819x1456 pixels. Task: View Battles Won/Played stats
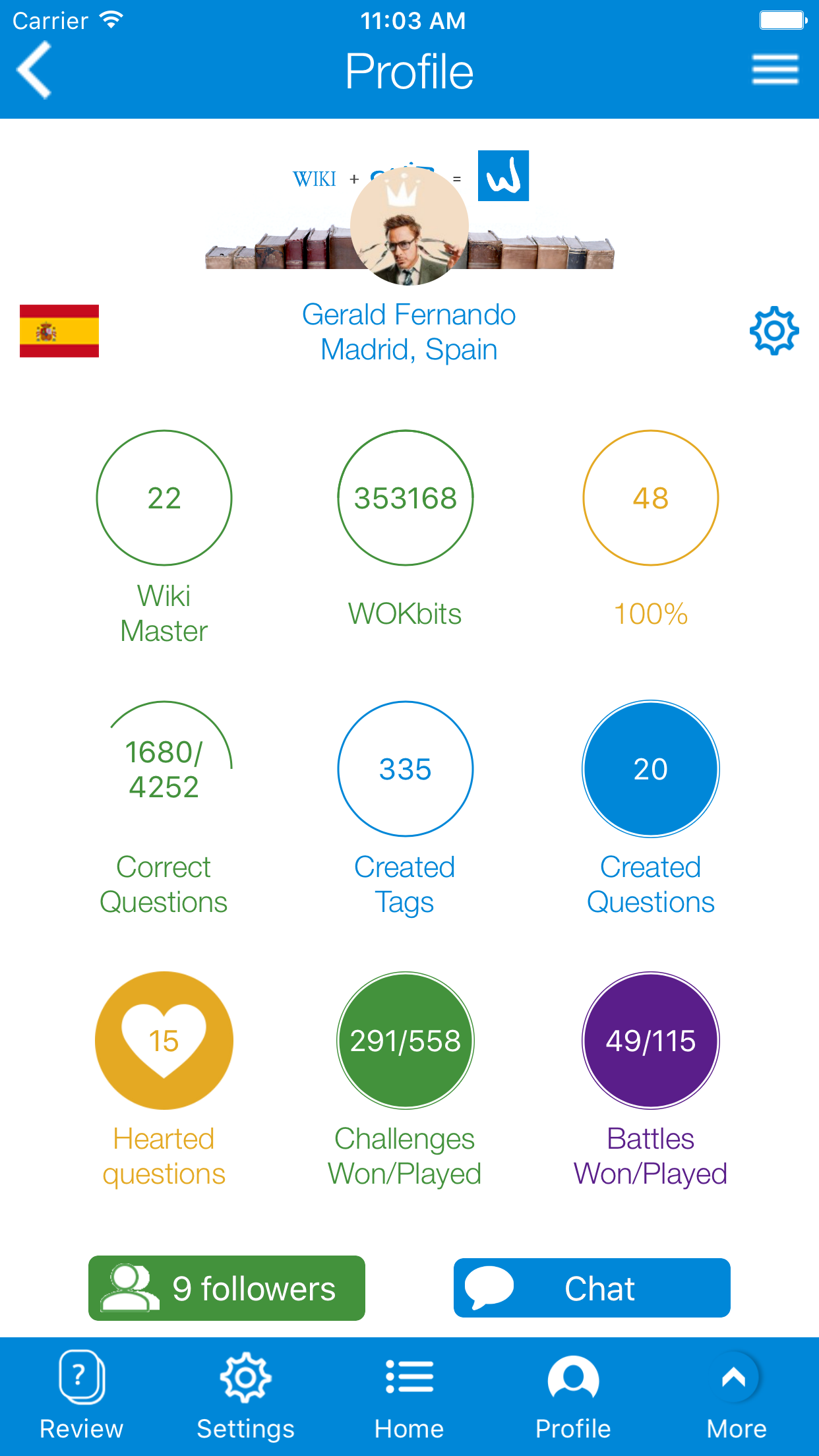tap(651, 1041)
